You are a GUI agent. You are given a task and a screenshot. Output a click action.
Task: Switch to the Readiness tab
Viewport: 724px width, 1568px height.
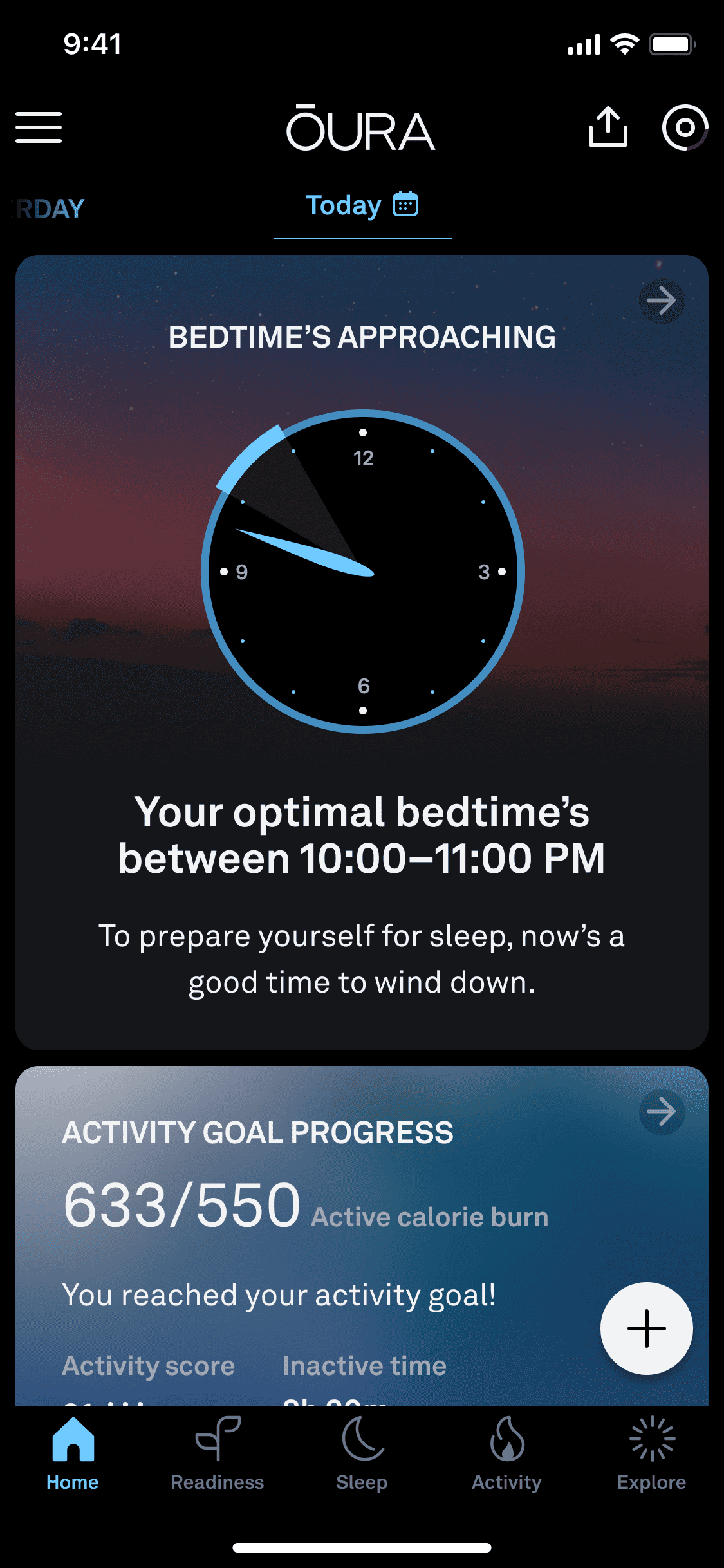click(218, 1455)
